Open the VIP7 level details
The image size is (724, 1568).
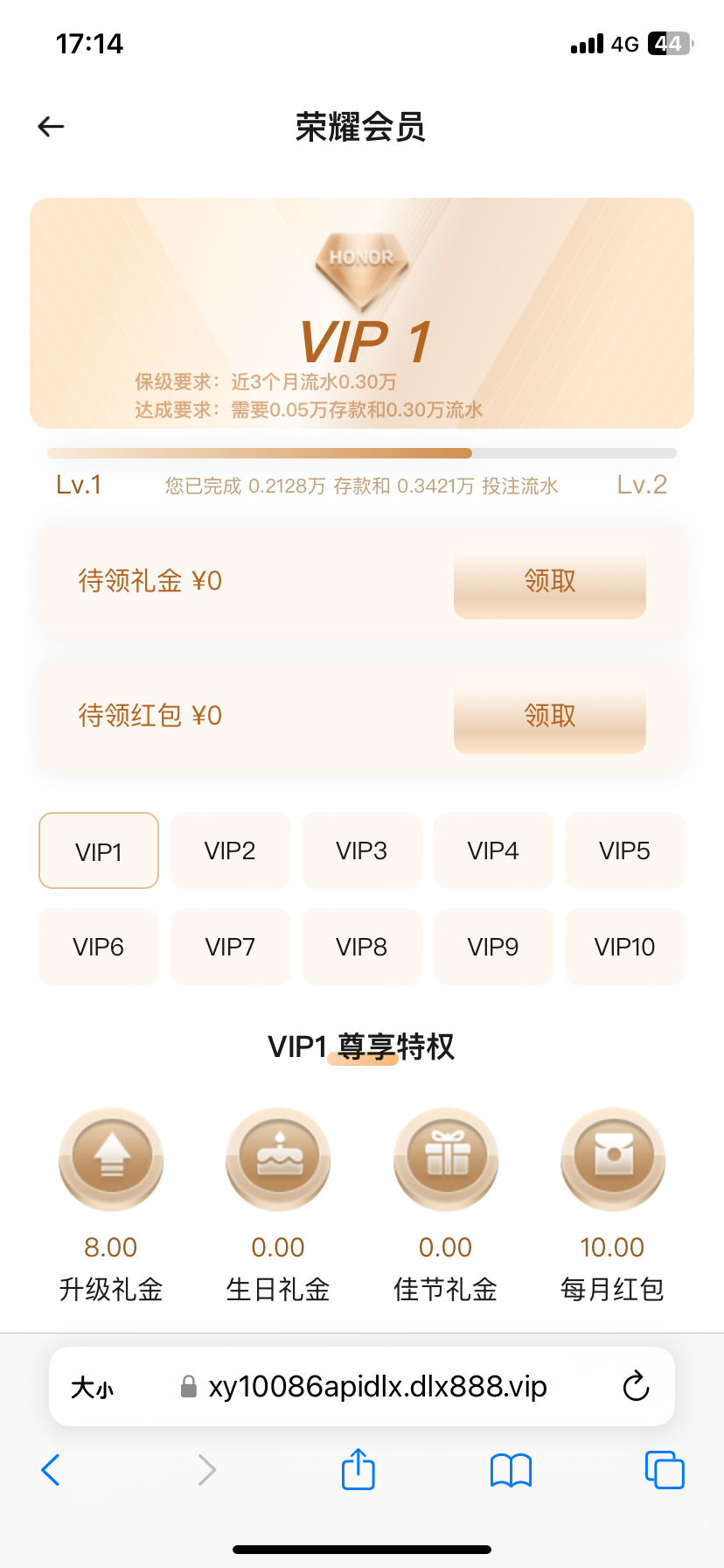point(230,947)
